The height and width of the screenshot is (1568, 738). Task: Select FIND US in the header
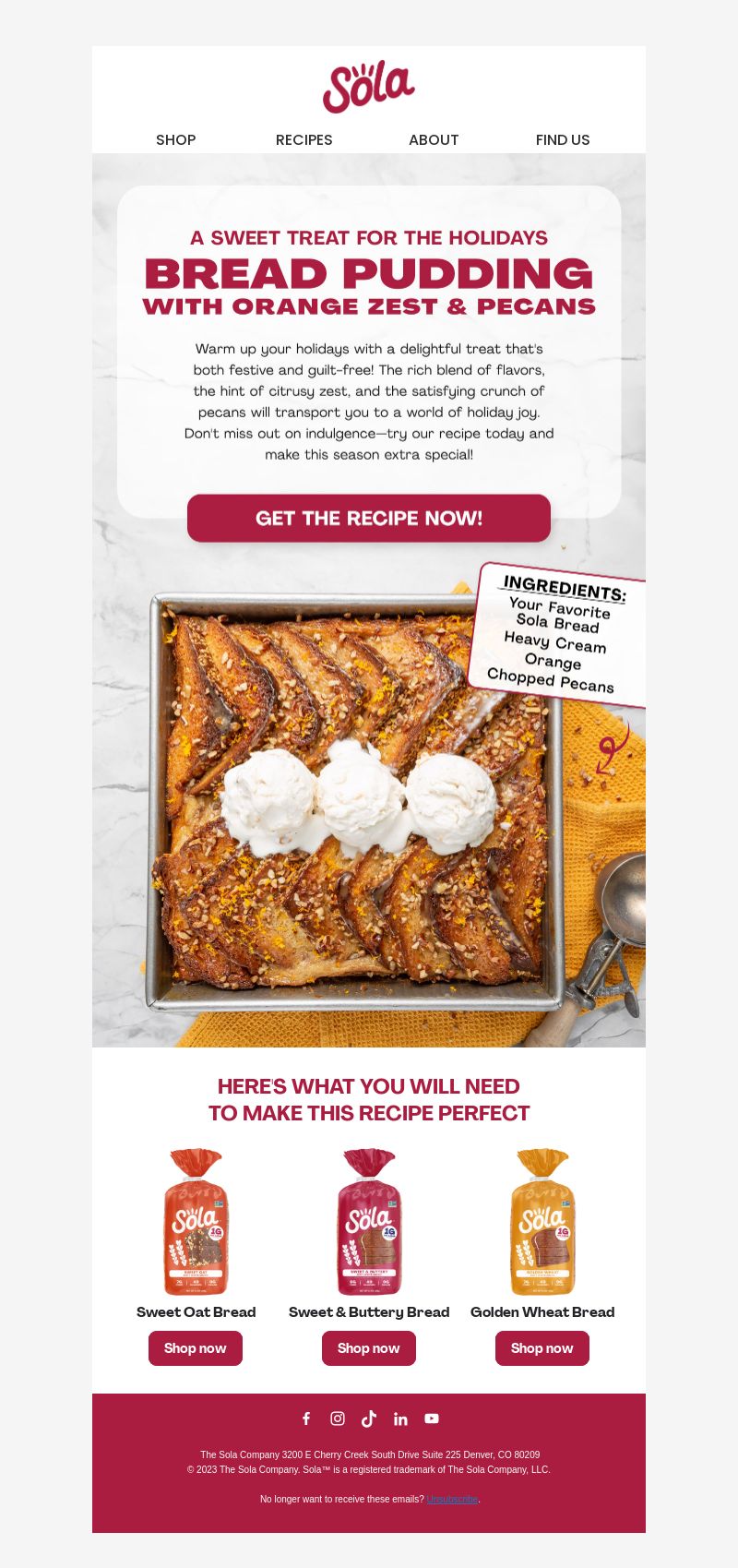coord(563,140)
